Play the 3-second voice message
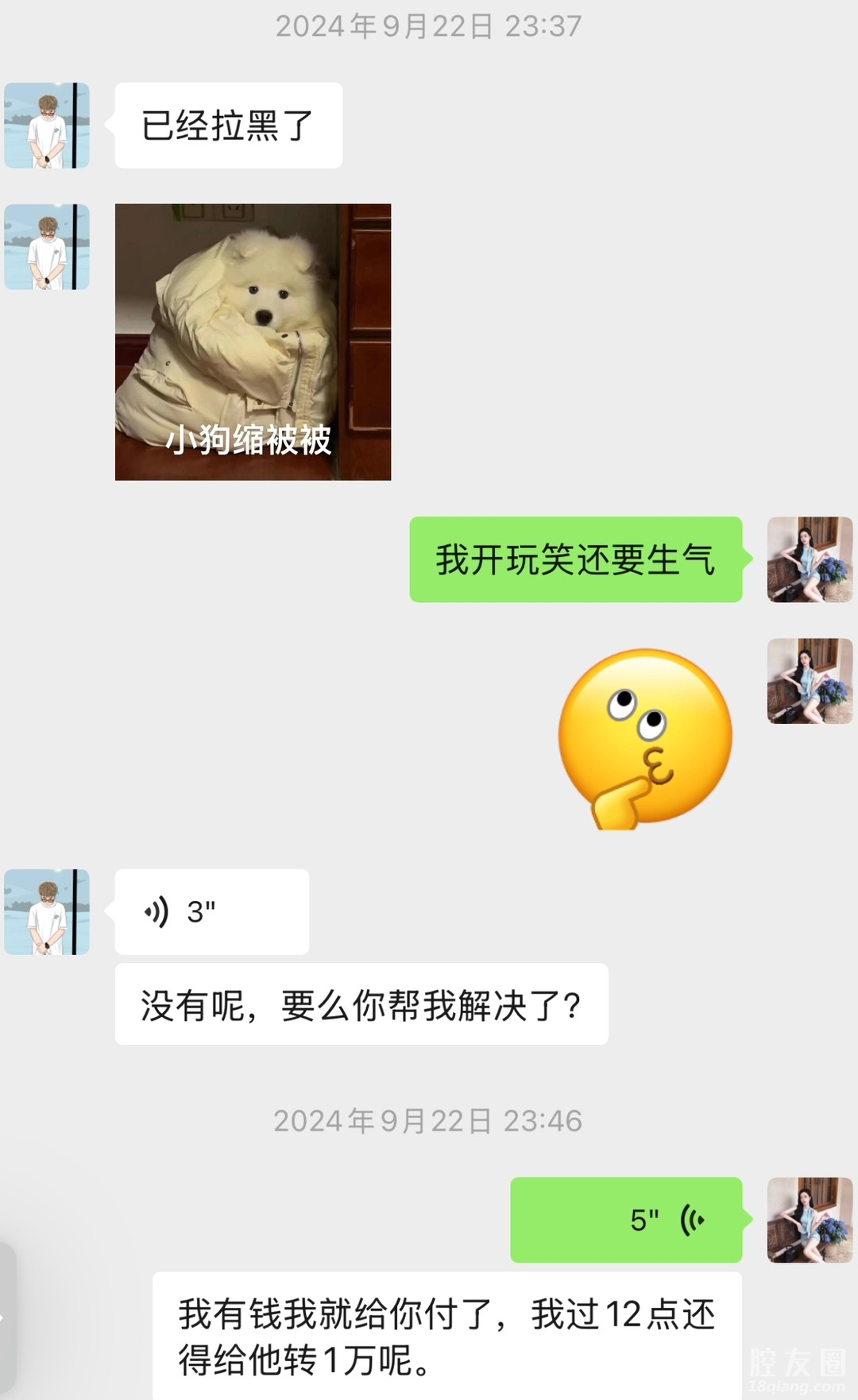 click(211, 911)
